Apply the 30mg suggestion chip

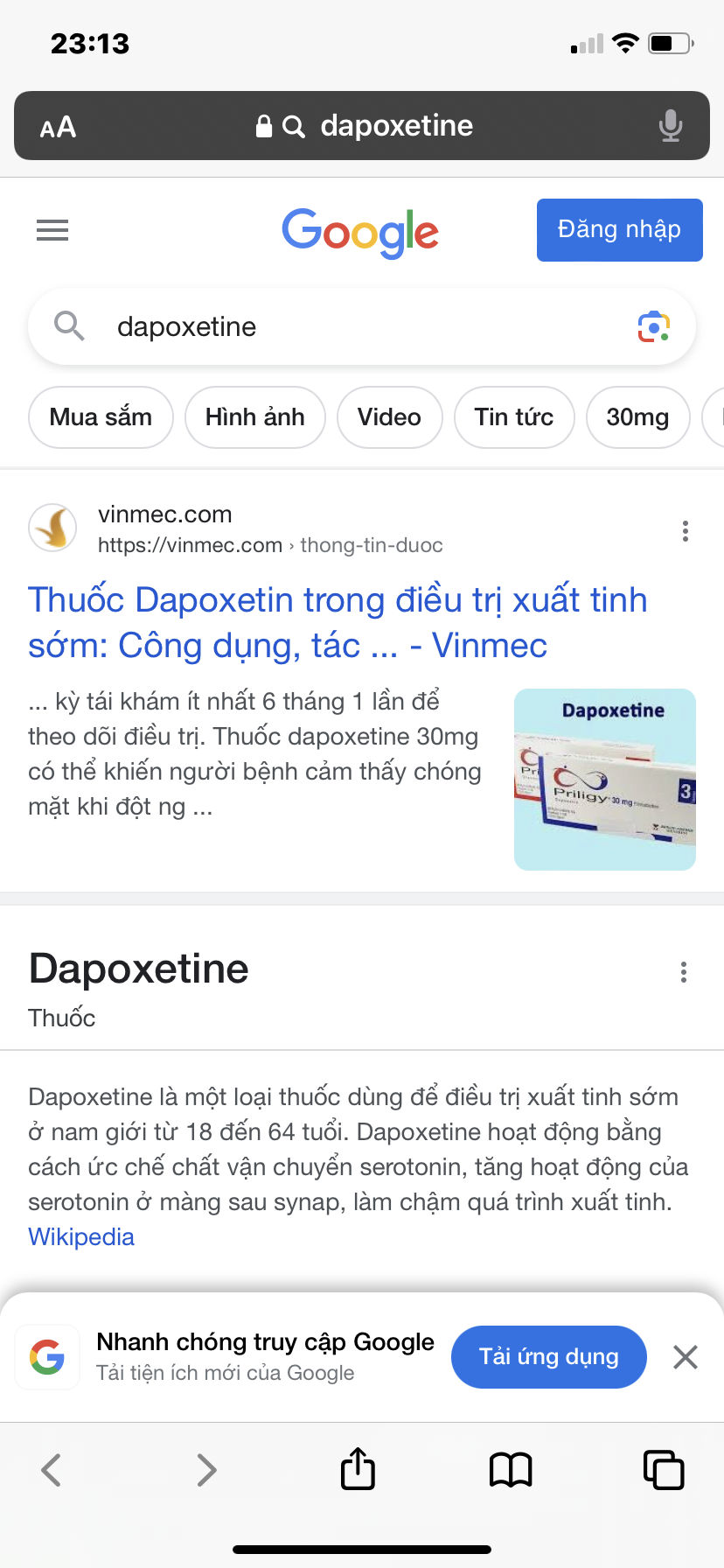637,417
